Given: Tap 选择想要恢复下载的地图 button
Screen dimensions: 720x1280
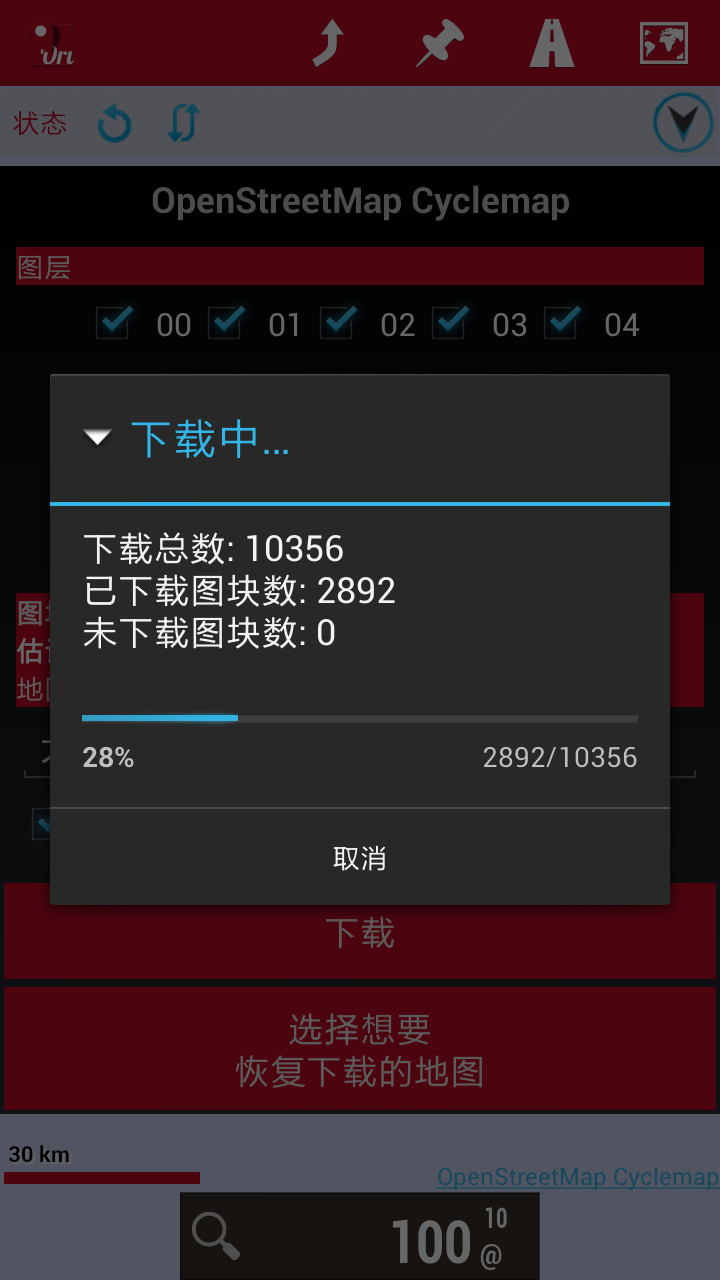Looking at the screenshot, I should 360,1050.
